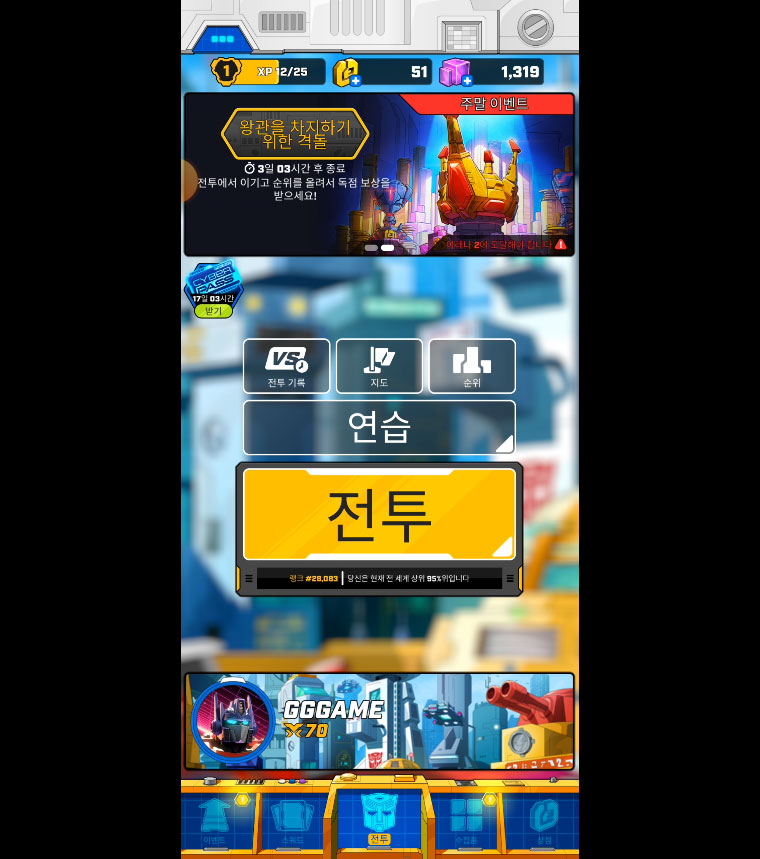Open the 지도 map
Screen dimensions: 760x859
[x=379, y=366]
